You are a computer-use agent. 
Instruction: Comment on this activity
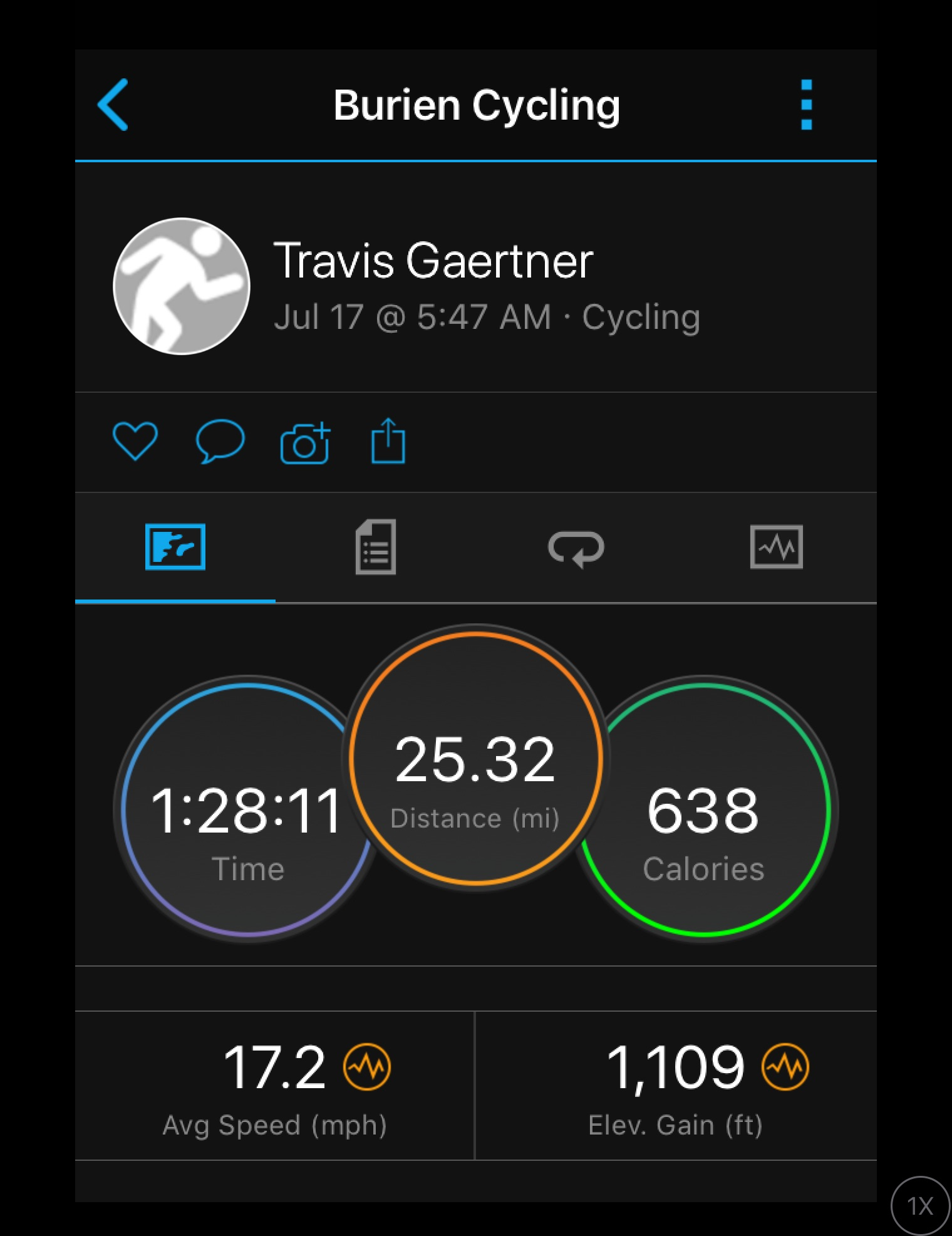[220, 441]
